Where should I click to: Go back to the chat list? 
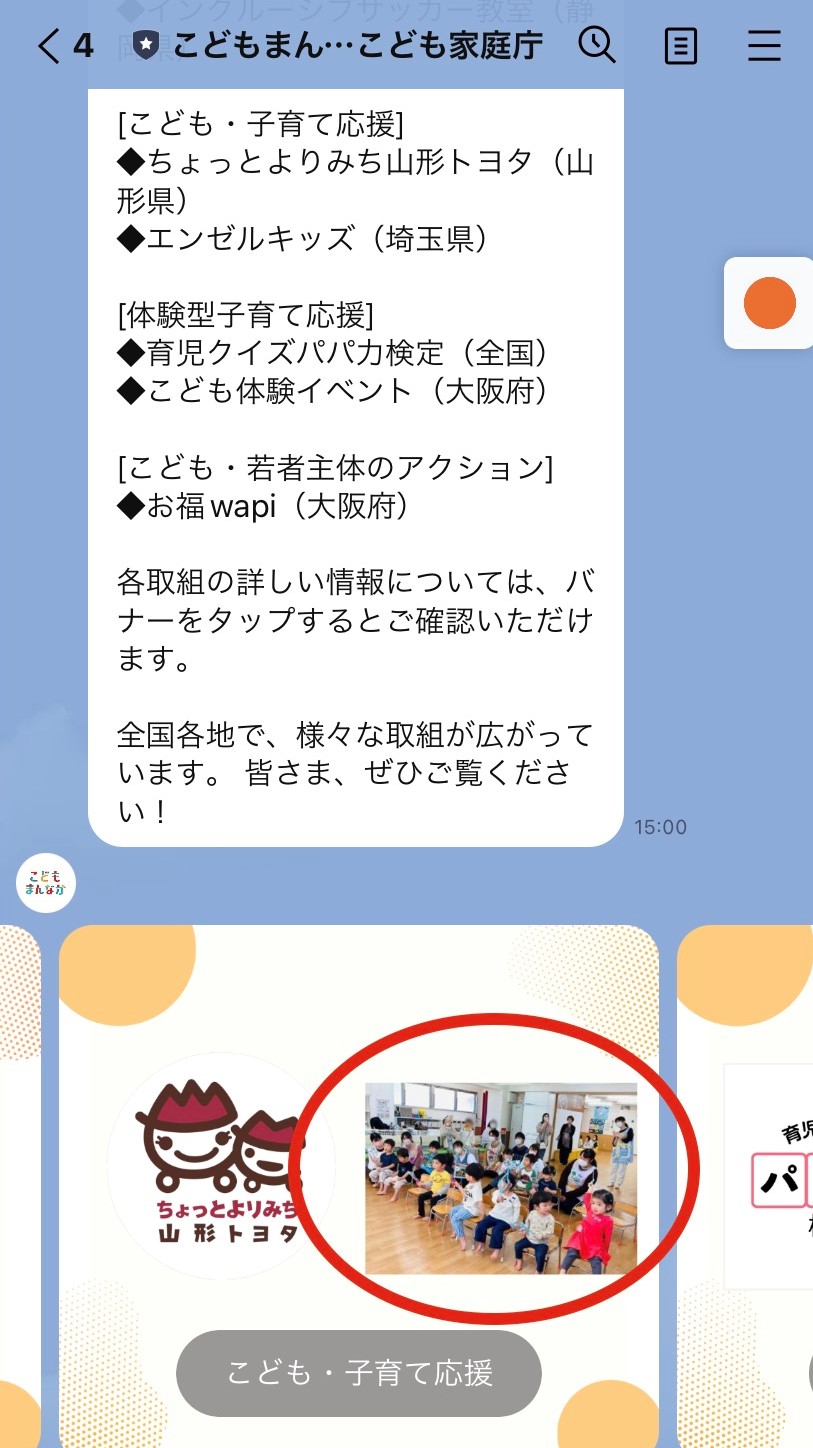point(65,46)
